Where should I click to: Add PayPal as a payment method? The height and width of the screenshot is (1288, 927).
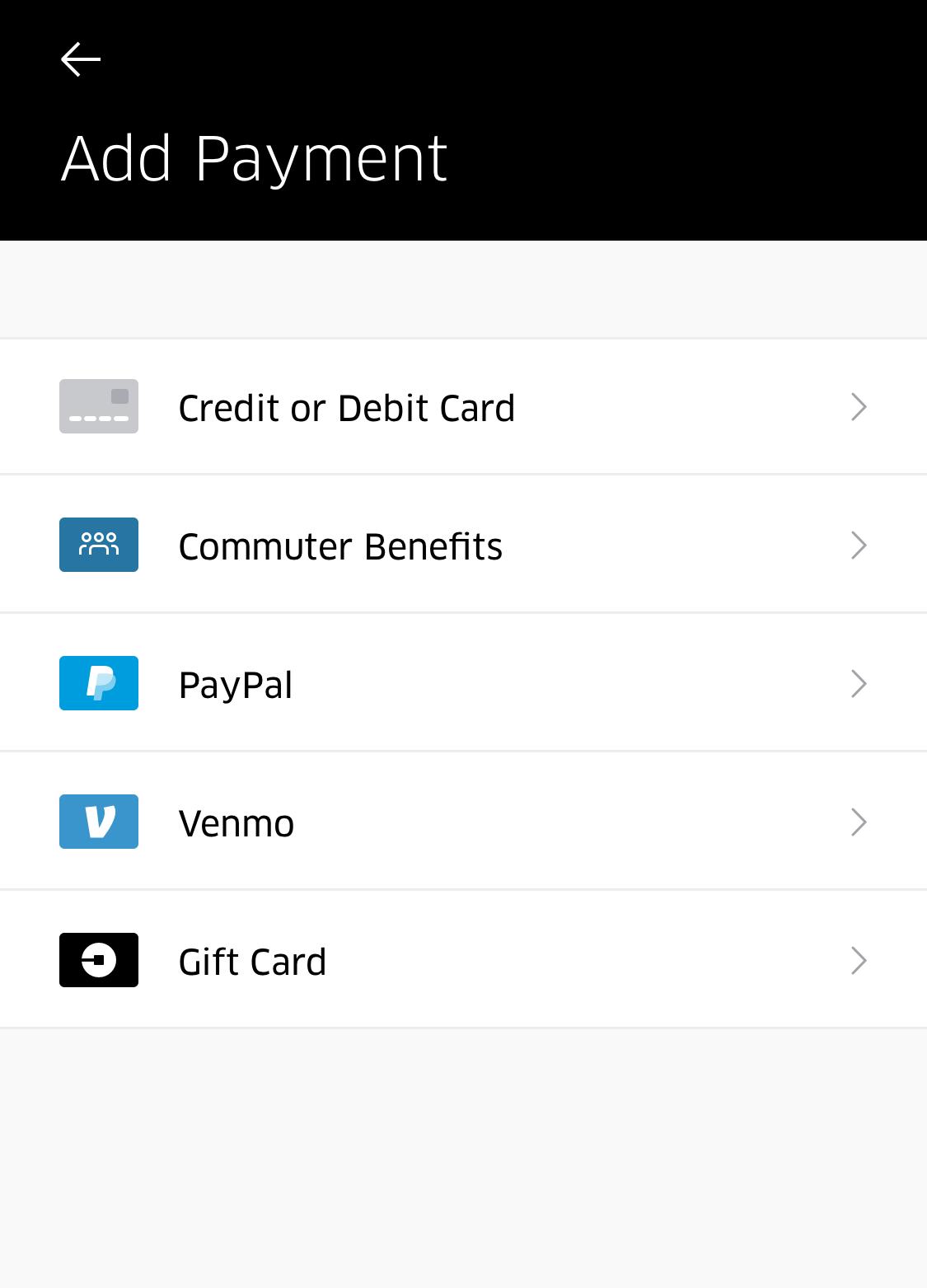click(236, 683)
